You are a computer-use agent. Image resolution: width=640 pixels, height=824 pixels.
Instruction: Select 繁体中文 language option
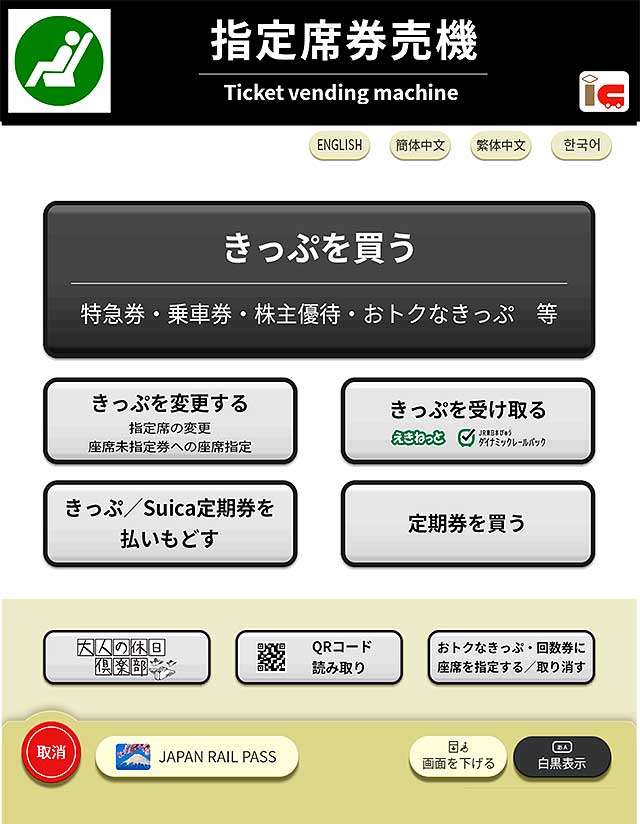click(x=500, y=146)
